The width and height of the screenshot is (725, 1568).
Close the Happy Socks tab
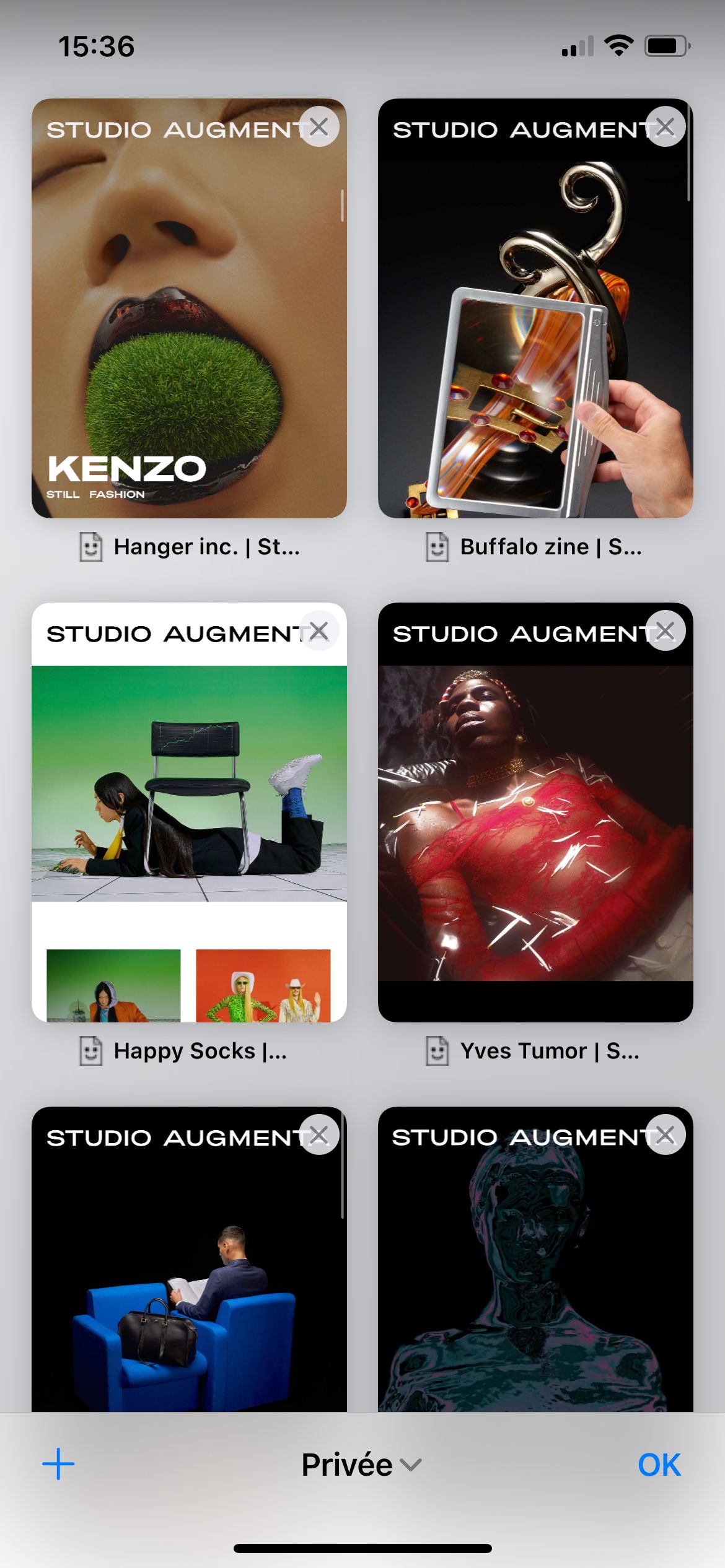pos(319,631)
